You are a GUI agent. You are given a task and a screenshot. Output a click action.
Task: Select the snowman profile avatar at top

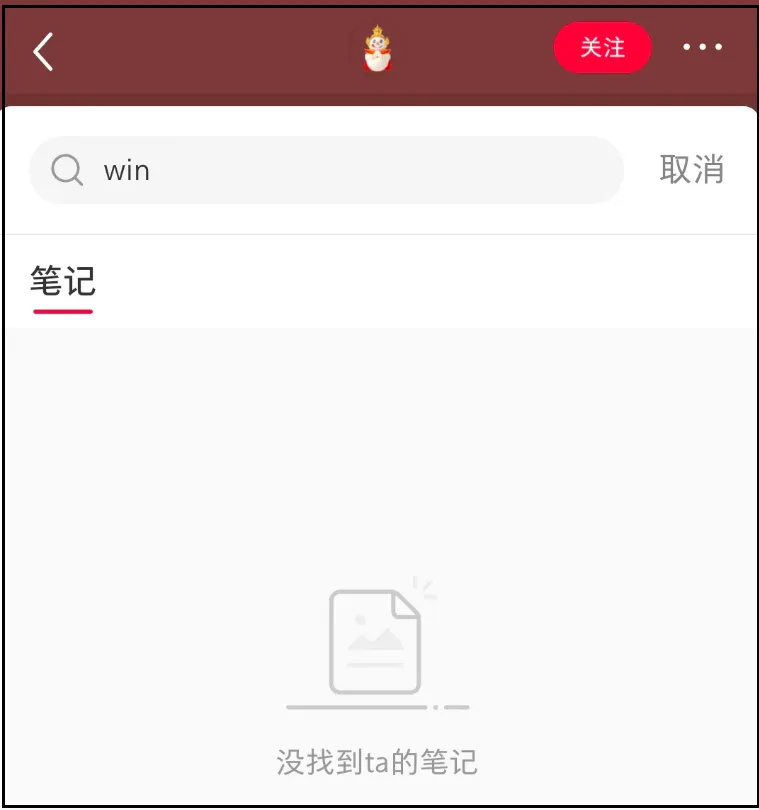378,49
